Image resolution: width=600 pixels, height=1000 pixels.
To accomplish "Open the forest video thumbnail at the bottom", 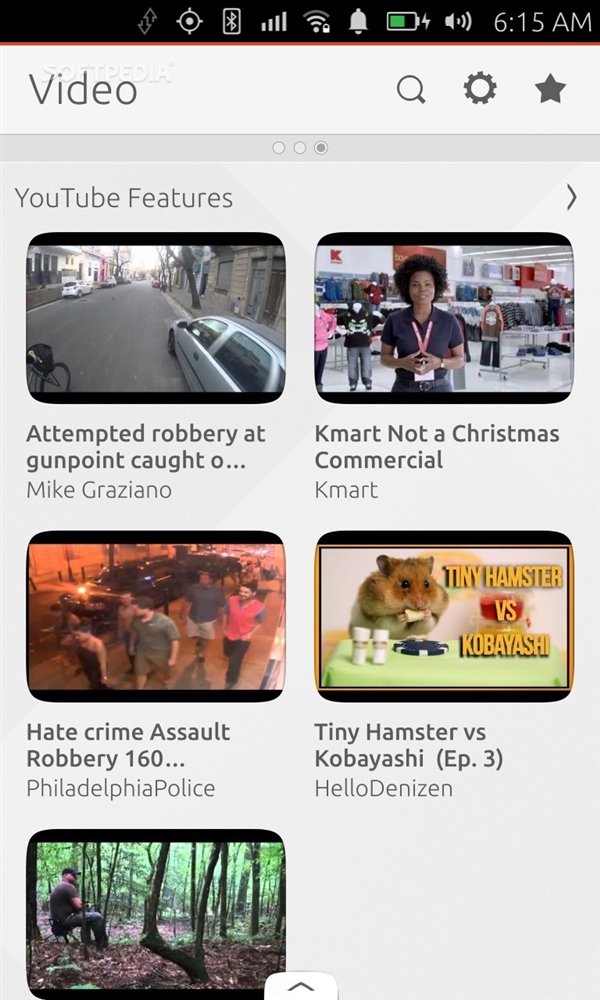I will pyautogui.click(x=156, y=910).
